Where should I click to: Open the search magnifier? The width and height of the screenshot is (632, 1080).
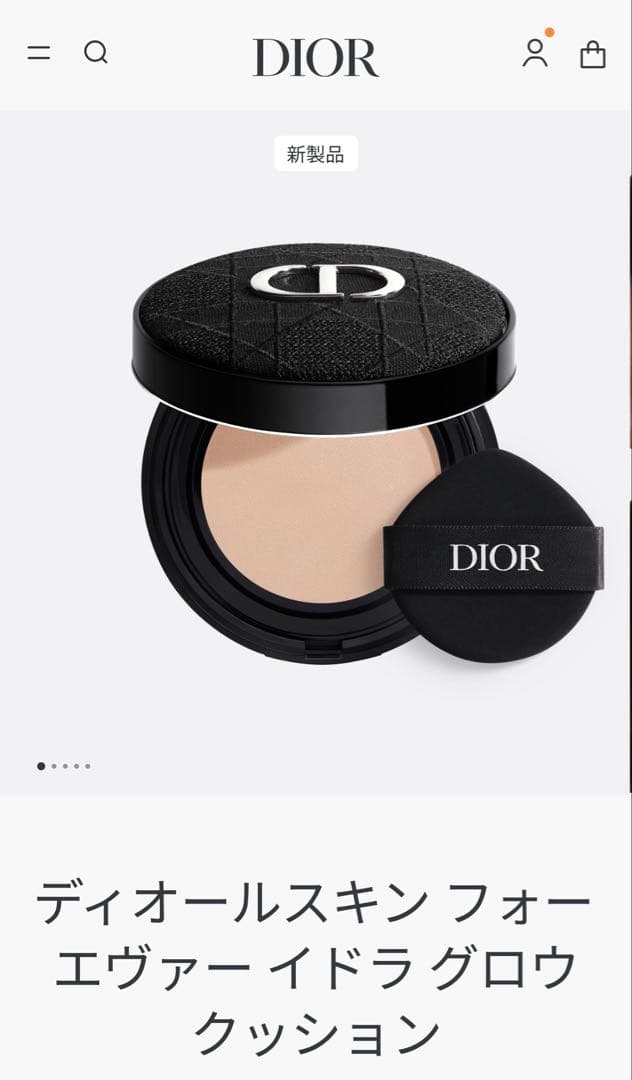click(96, 53)
